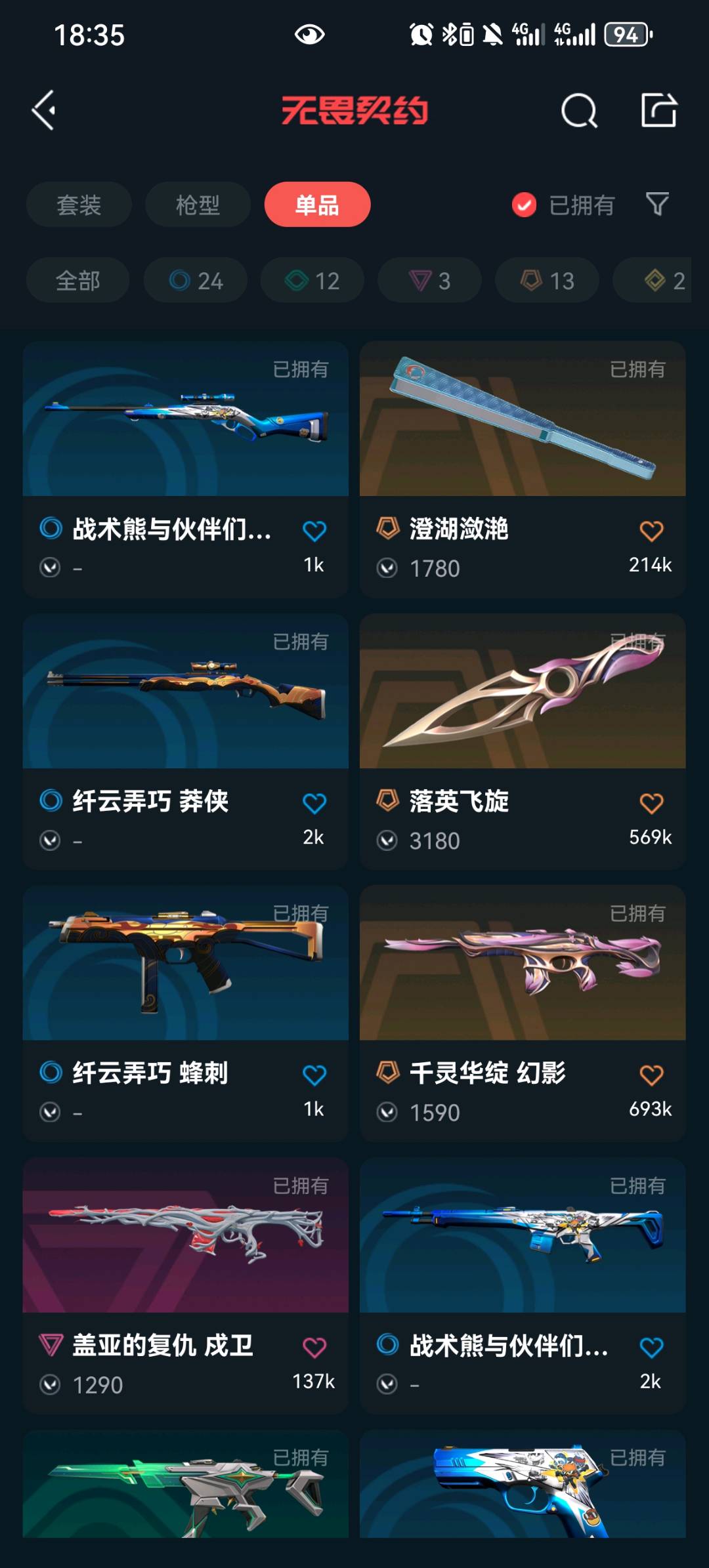The width and height of the screenshot is (709, 1568).
Task: Select the 全部 chip
Action: 77,281
